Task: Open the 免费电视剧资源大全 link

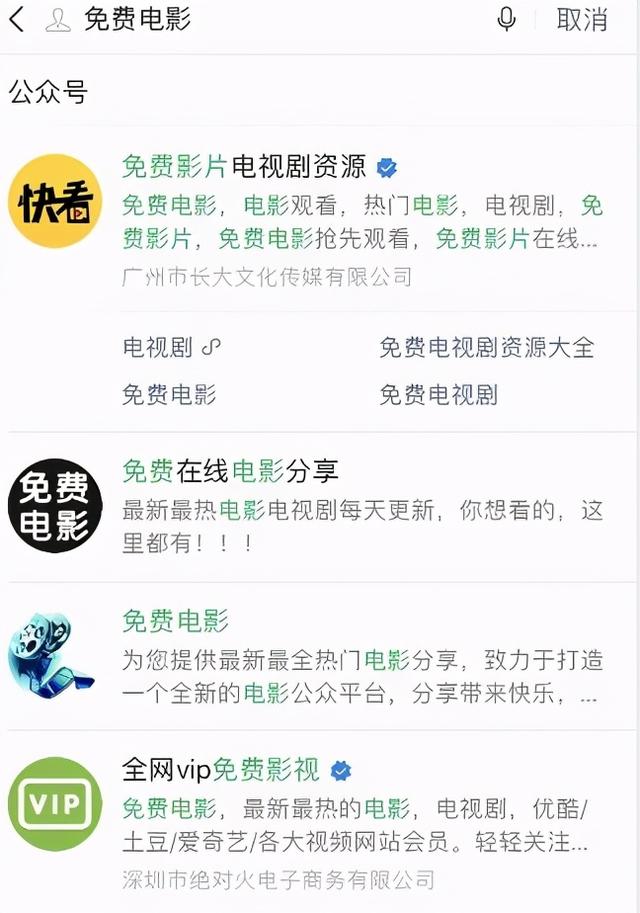Action: tap(486, 348)
